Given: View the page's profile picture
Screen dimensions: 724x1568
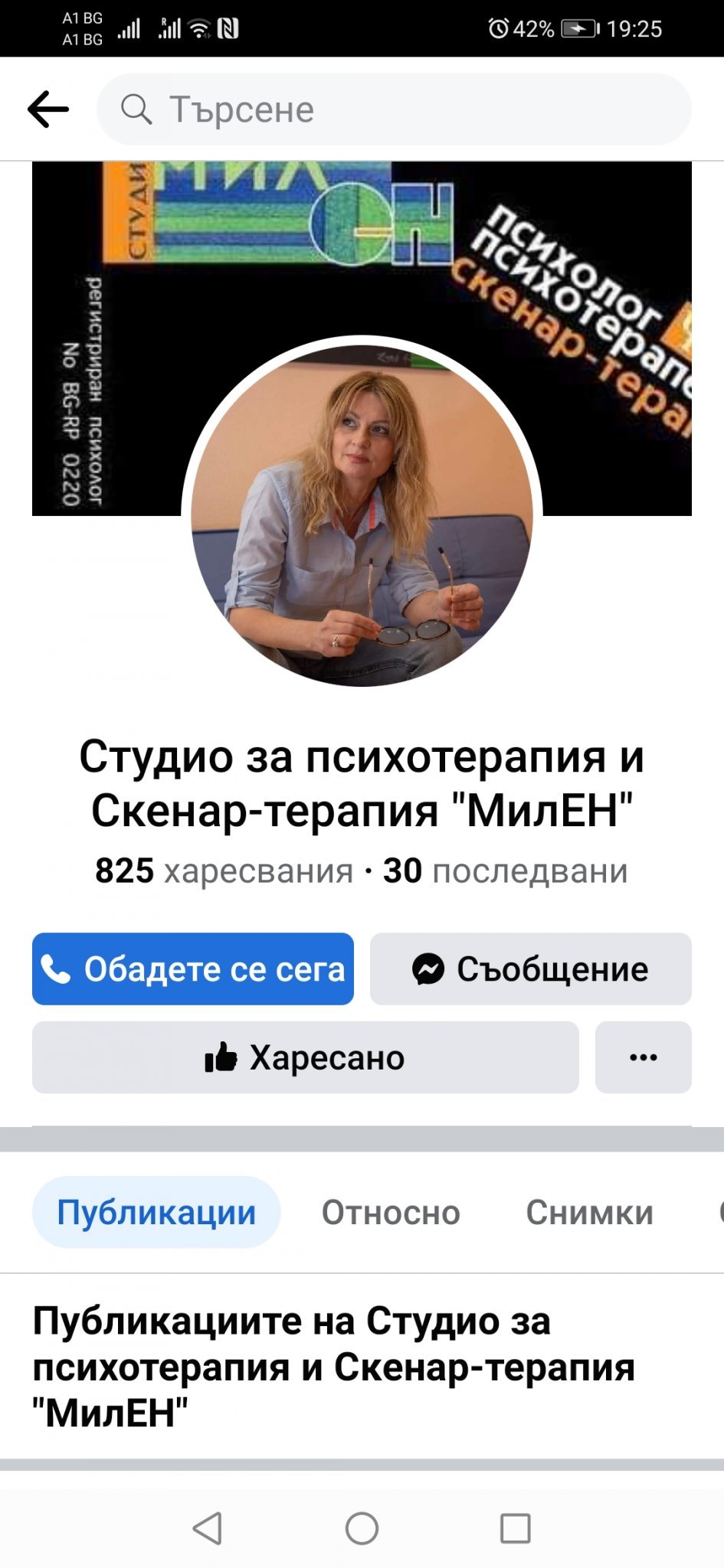Looking at the screenshot, I should pyautogui.click(x=362, y=514).
